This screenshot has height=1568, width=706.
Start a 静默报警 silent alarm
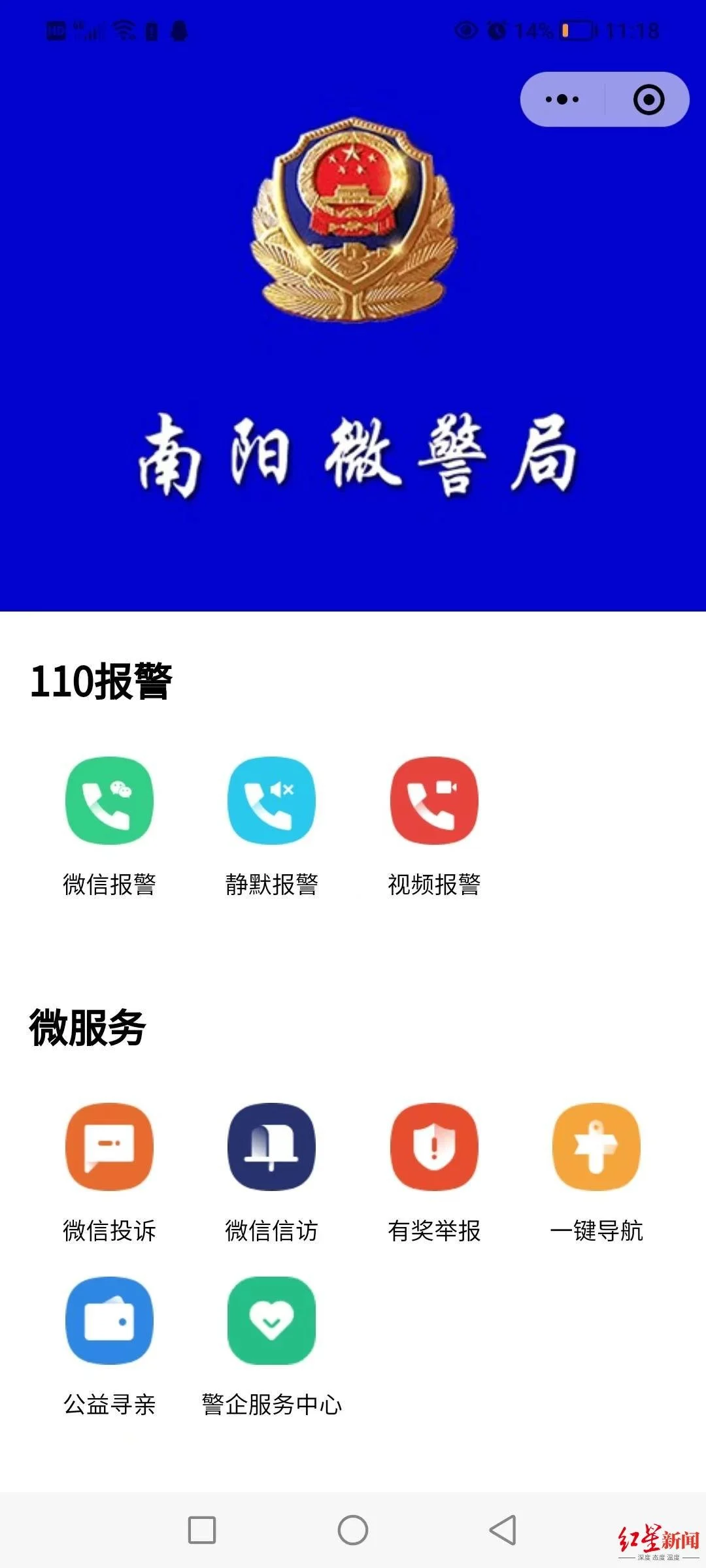pyautogui.click(x=271, y=801)
